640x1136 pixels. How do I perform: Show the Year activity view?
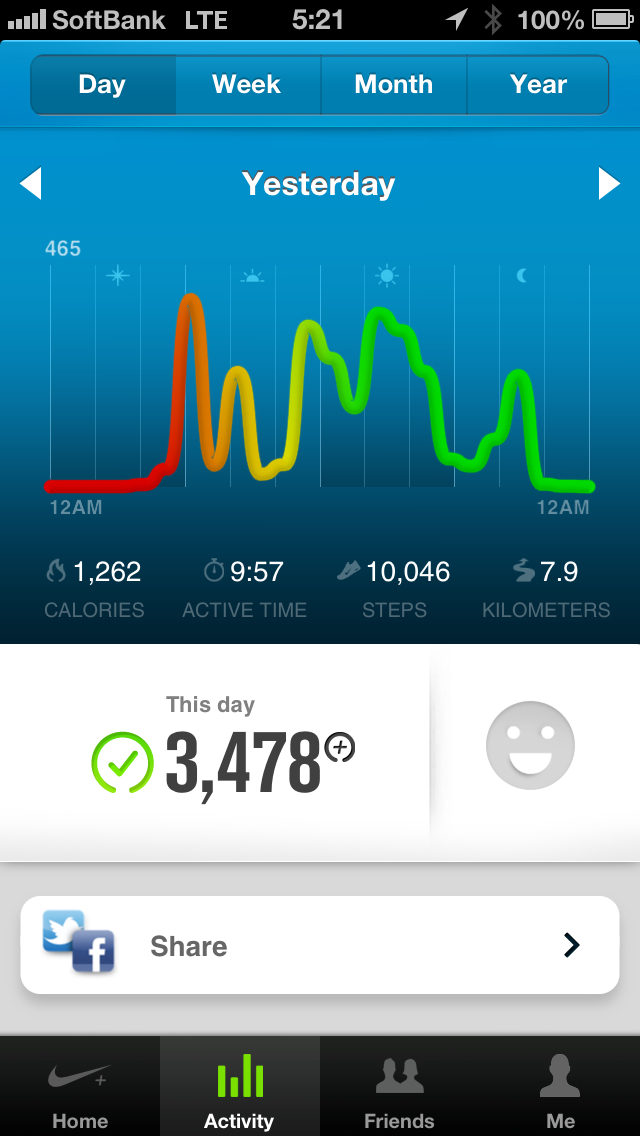tap(538, 85)
